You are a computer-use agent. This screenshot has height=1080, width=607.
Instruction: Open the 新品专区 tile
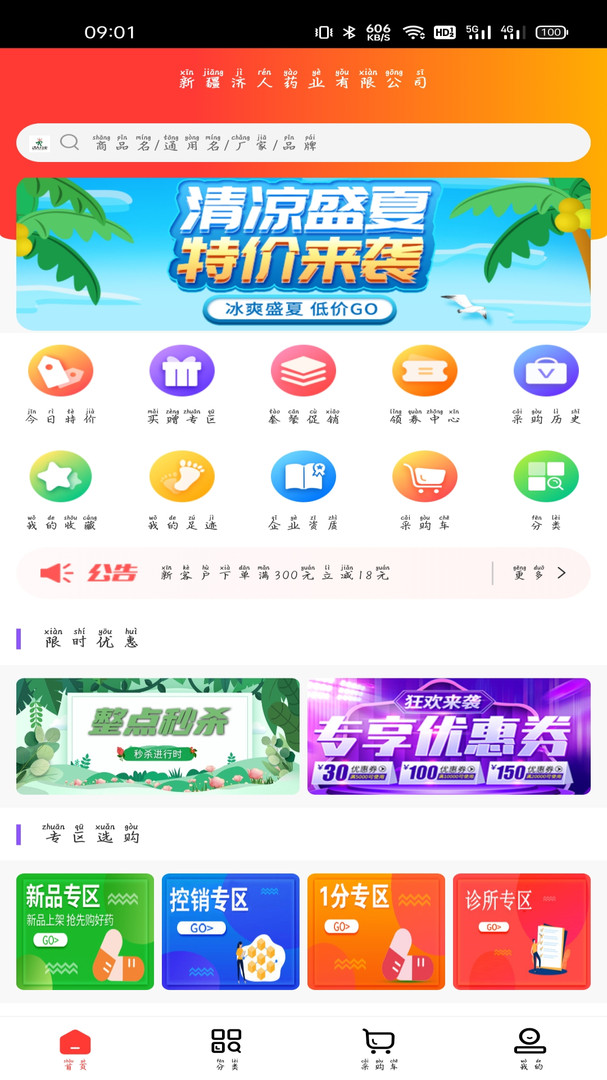click(x=85, y=931)
